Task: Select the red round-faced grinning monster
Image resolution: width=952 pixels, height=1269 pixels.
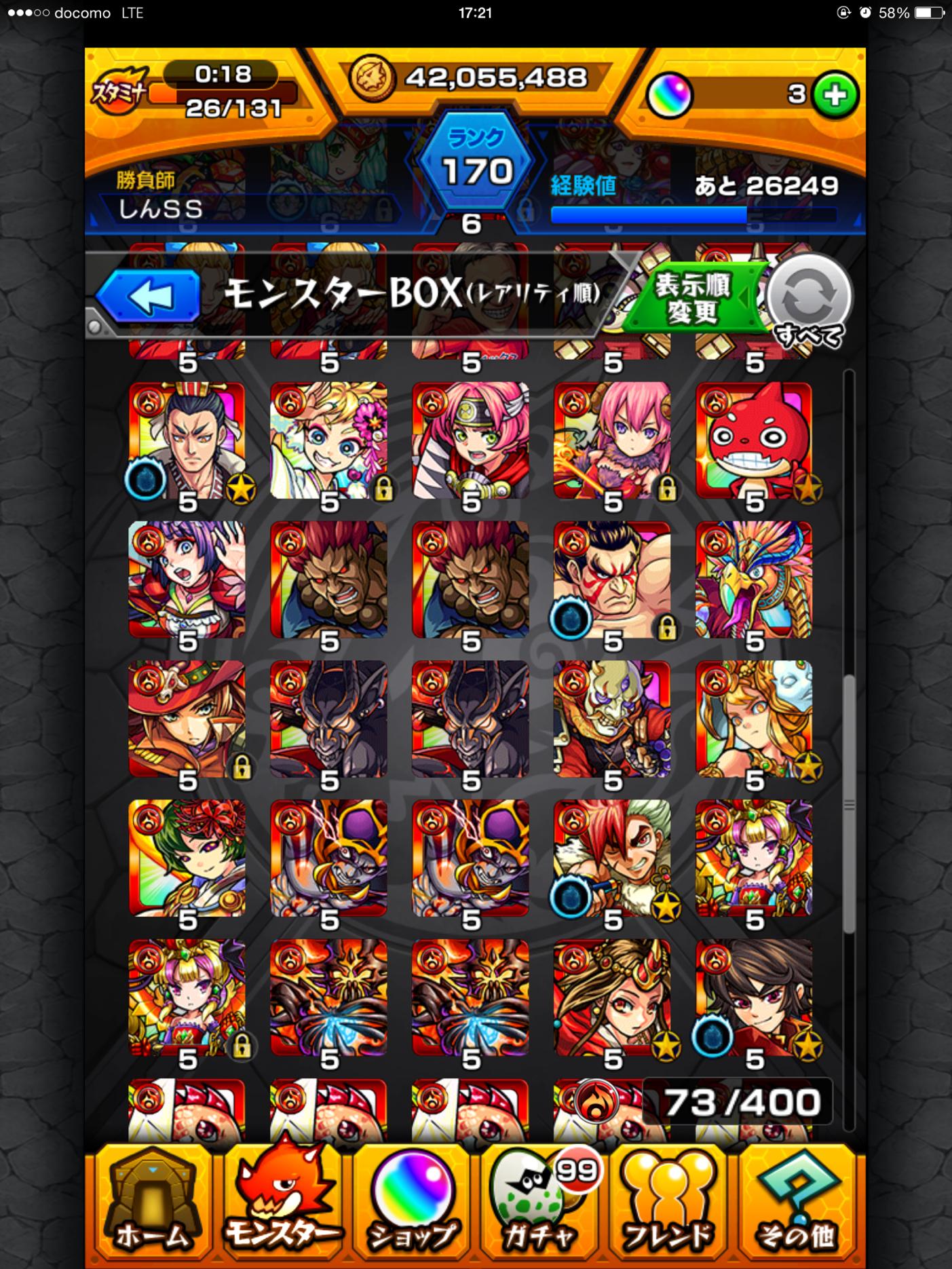Action: point(753,440)
